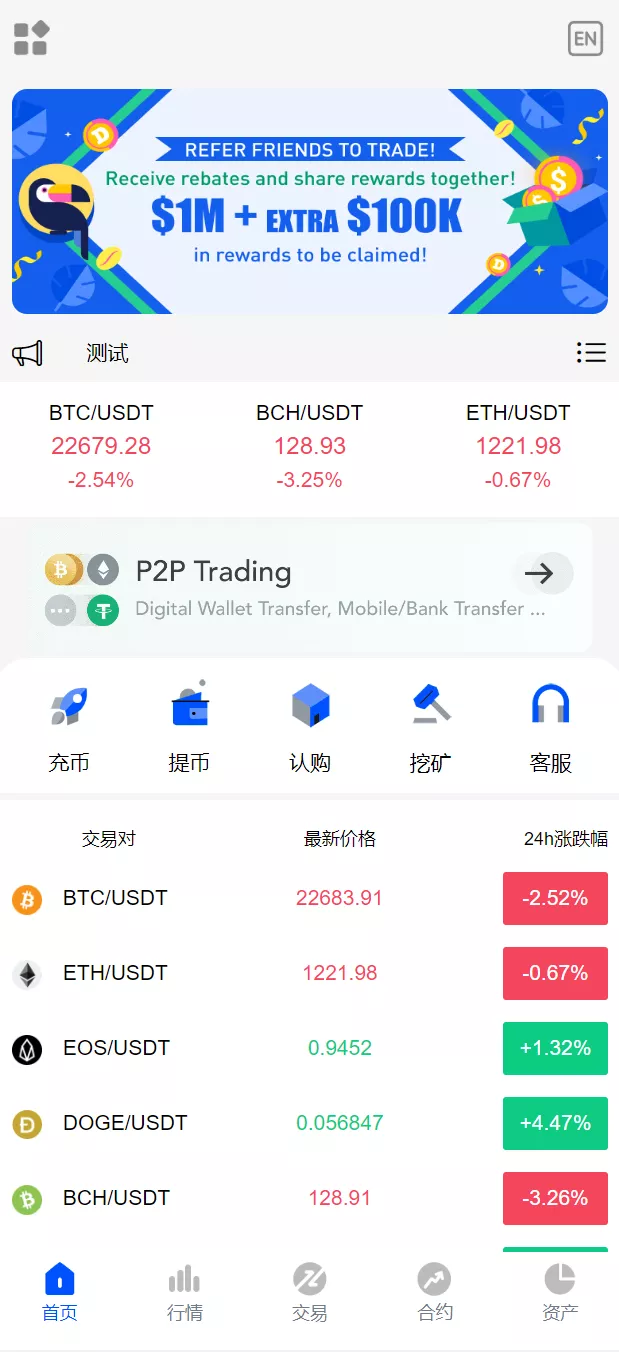Go to the 合约 contracts tab

(435, 1292)
